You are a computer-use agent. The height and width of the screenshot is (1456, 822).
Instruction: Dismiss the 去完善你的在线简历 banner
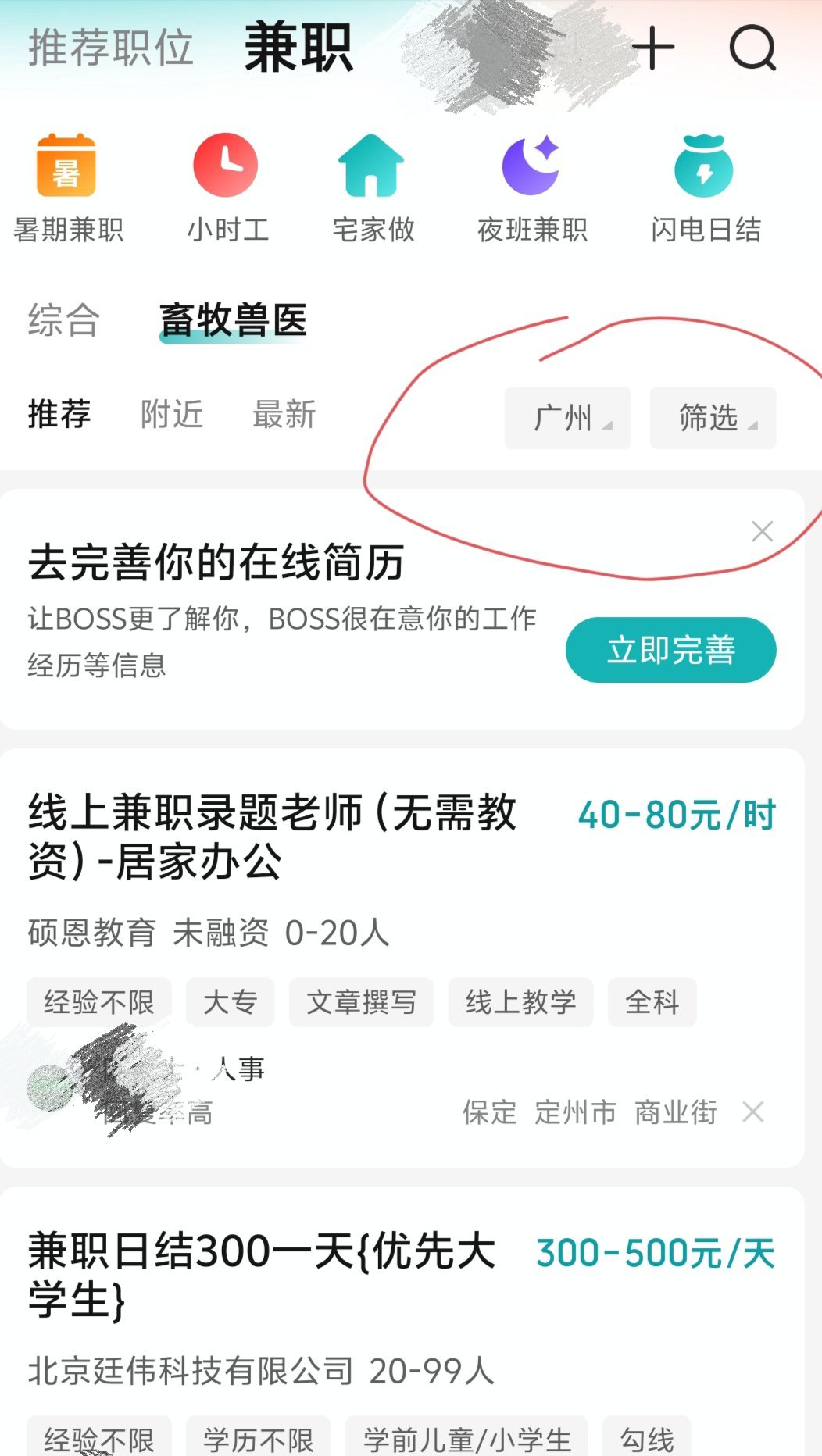click(762, 532)
